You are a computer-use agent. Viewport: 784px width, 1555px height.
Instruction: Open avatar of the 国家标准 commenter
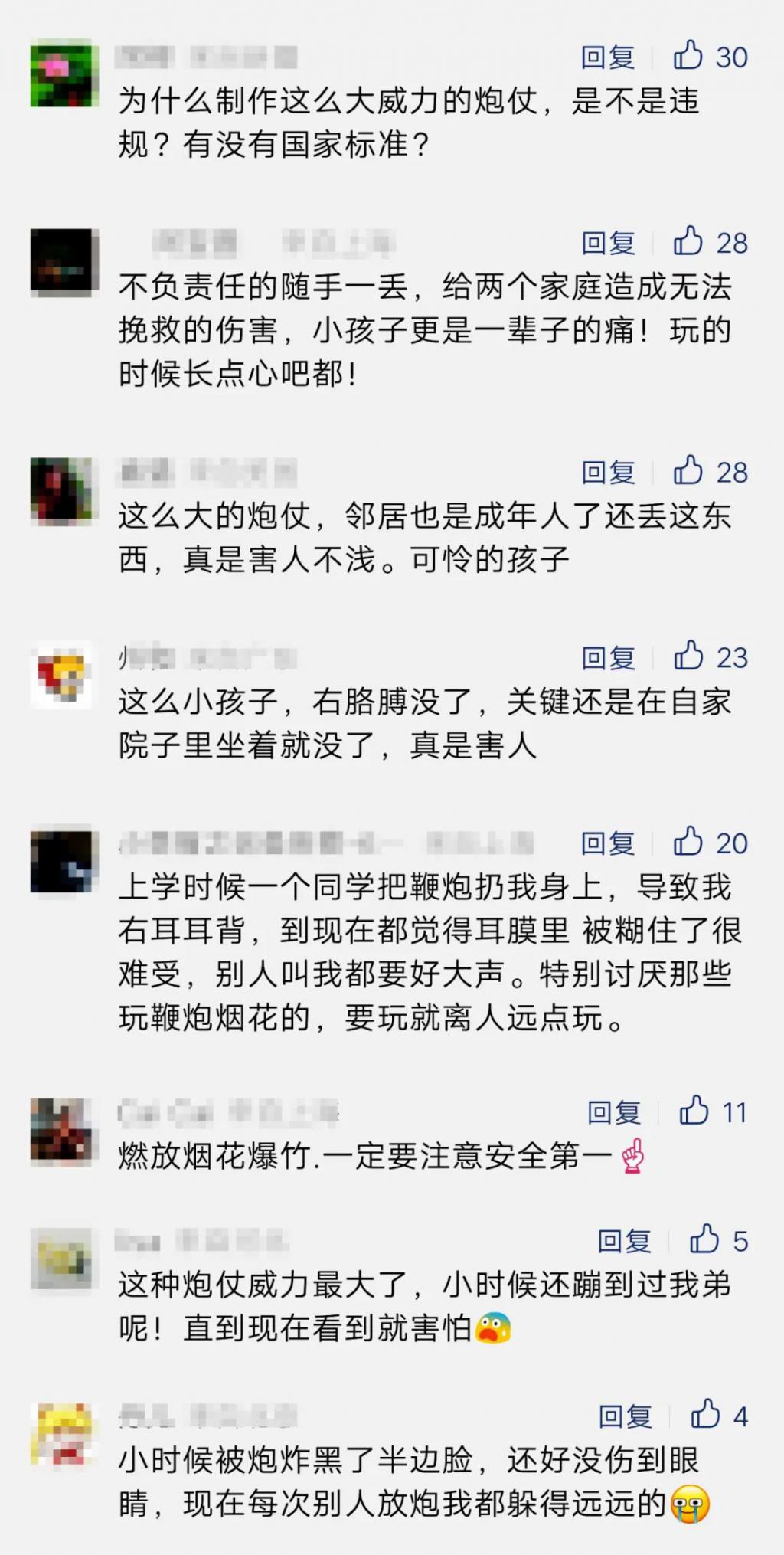[64, 74]
